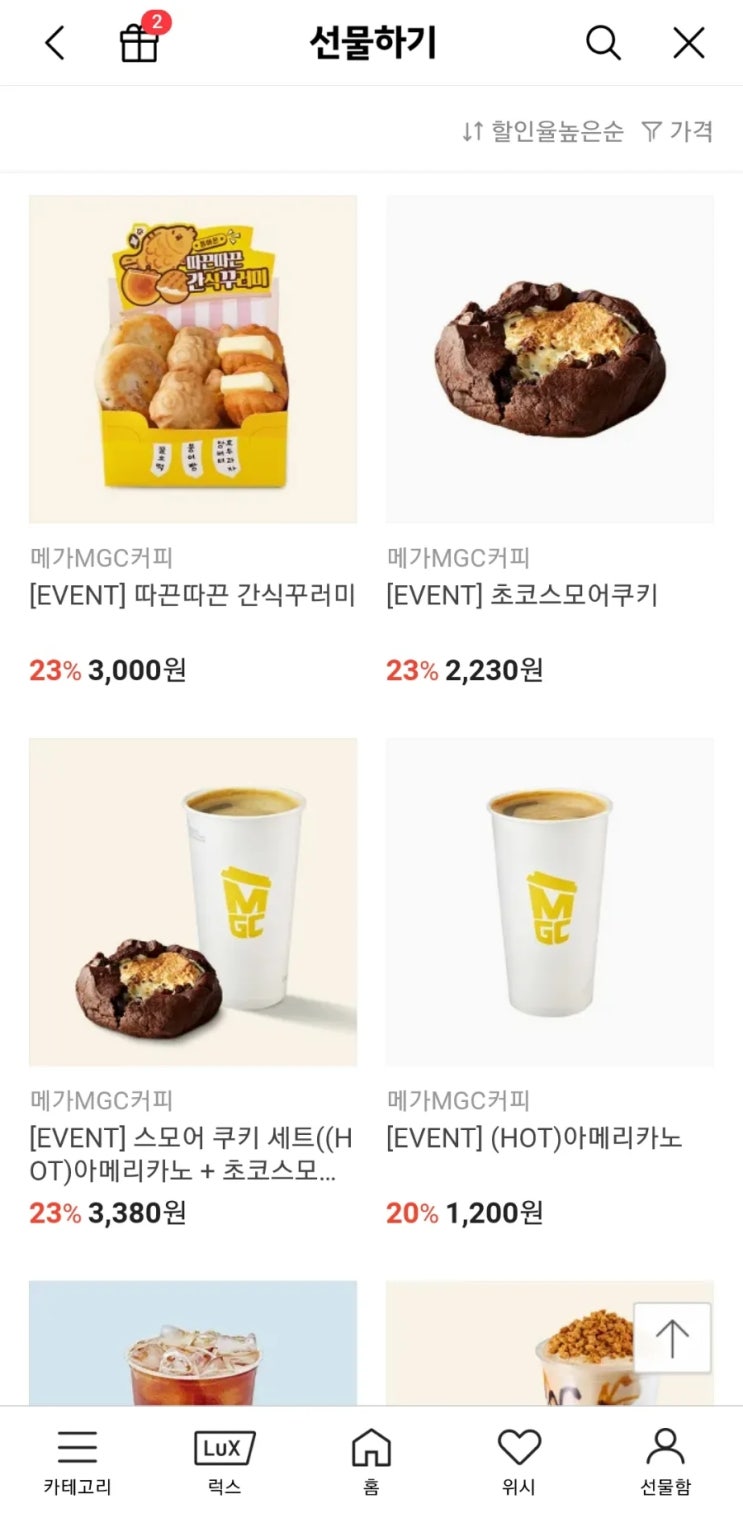Viewport: 743px width, 1518px height.
Task: Go to the 홈 tab
Action: [371, 1462]
